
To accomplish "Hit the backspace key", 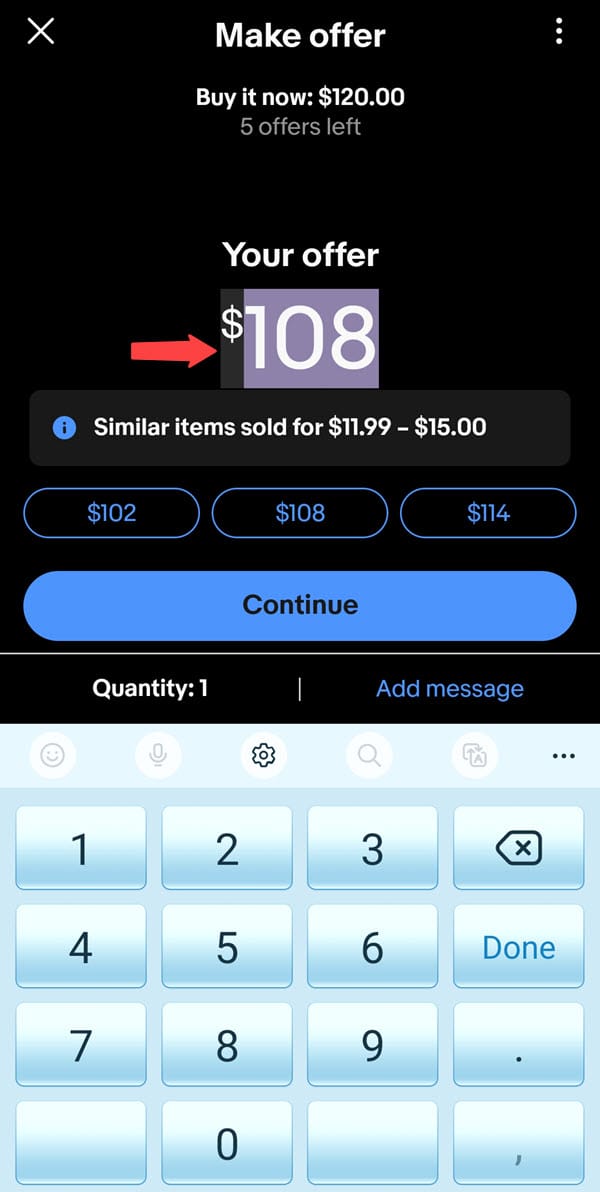I will tap(518, 849).
